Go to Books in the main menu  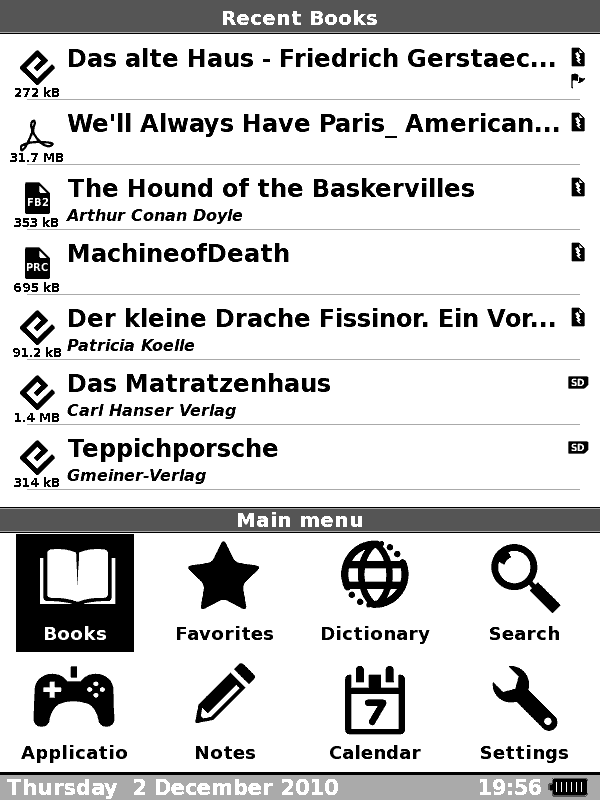(x=75, y=593)
